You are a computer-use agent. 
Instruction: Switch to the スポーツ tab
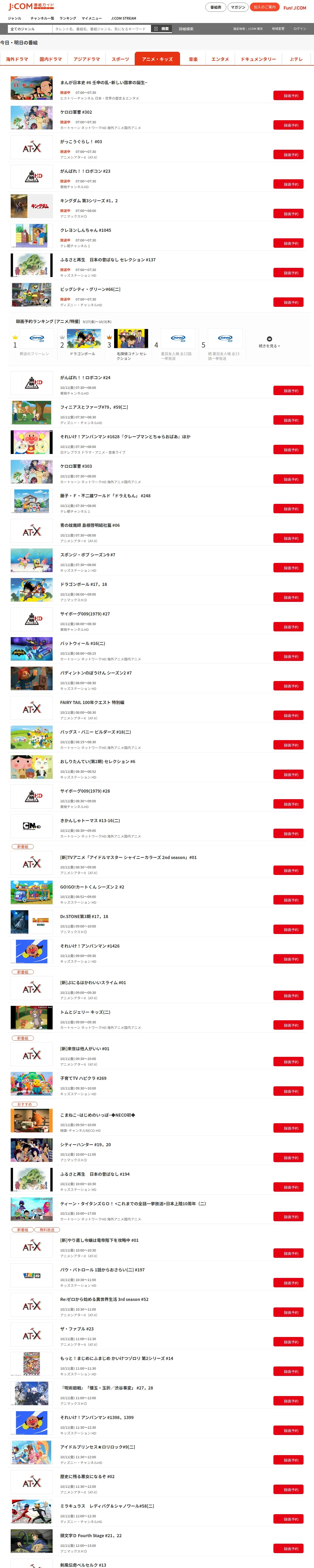[x=120, y=59]
